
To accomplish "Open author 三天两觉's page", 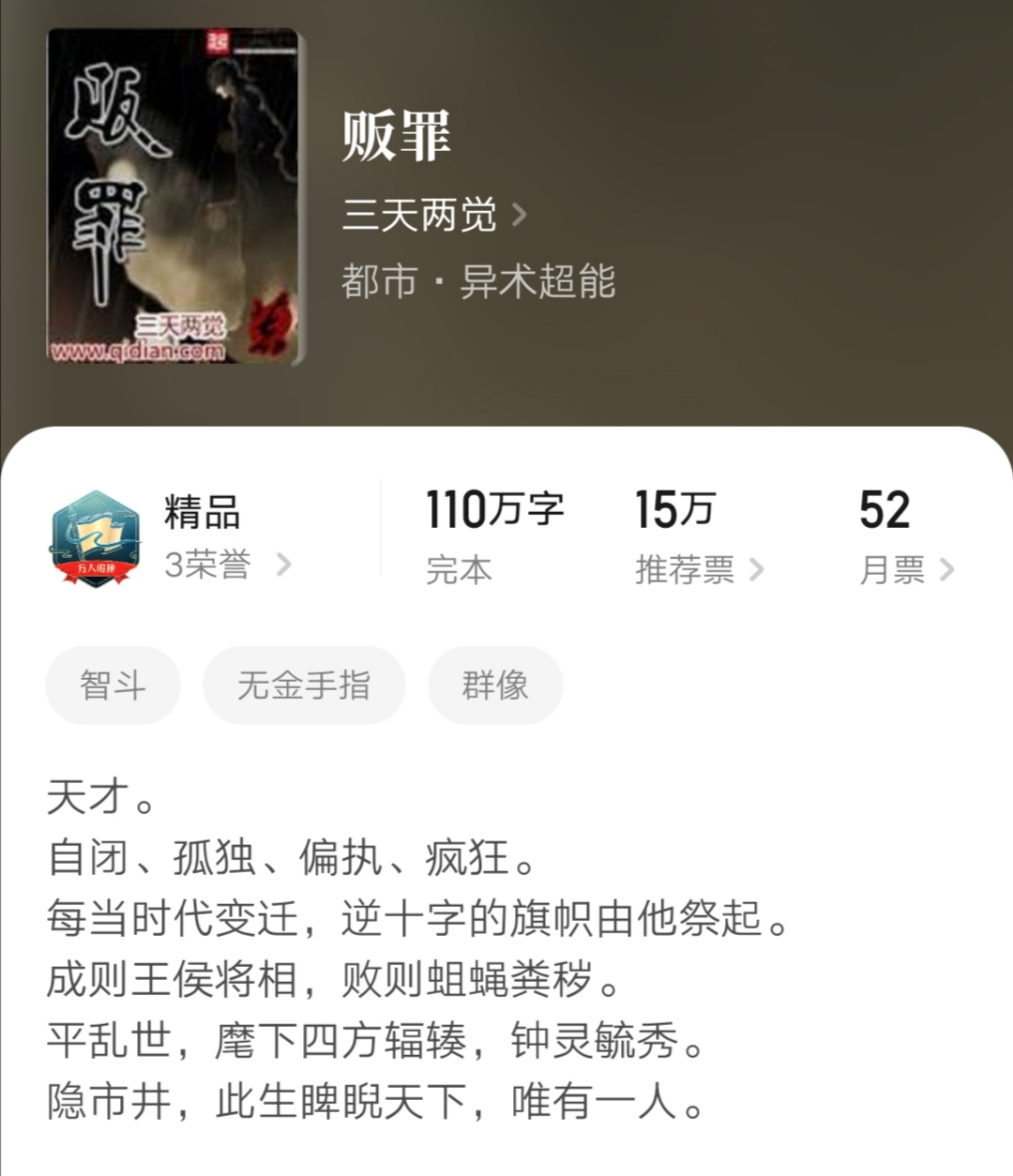I will pyautogui.click(x=433, y=216).
